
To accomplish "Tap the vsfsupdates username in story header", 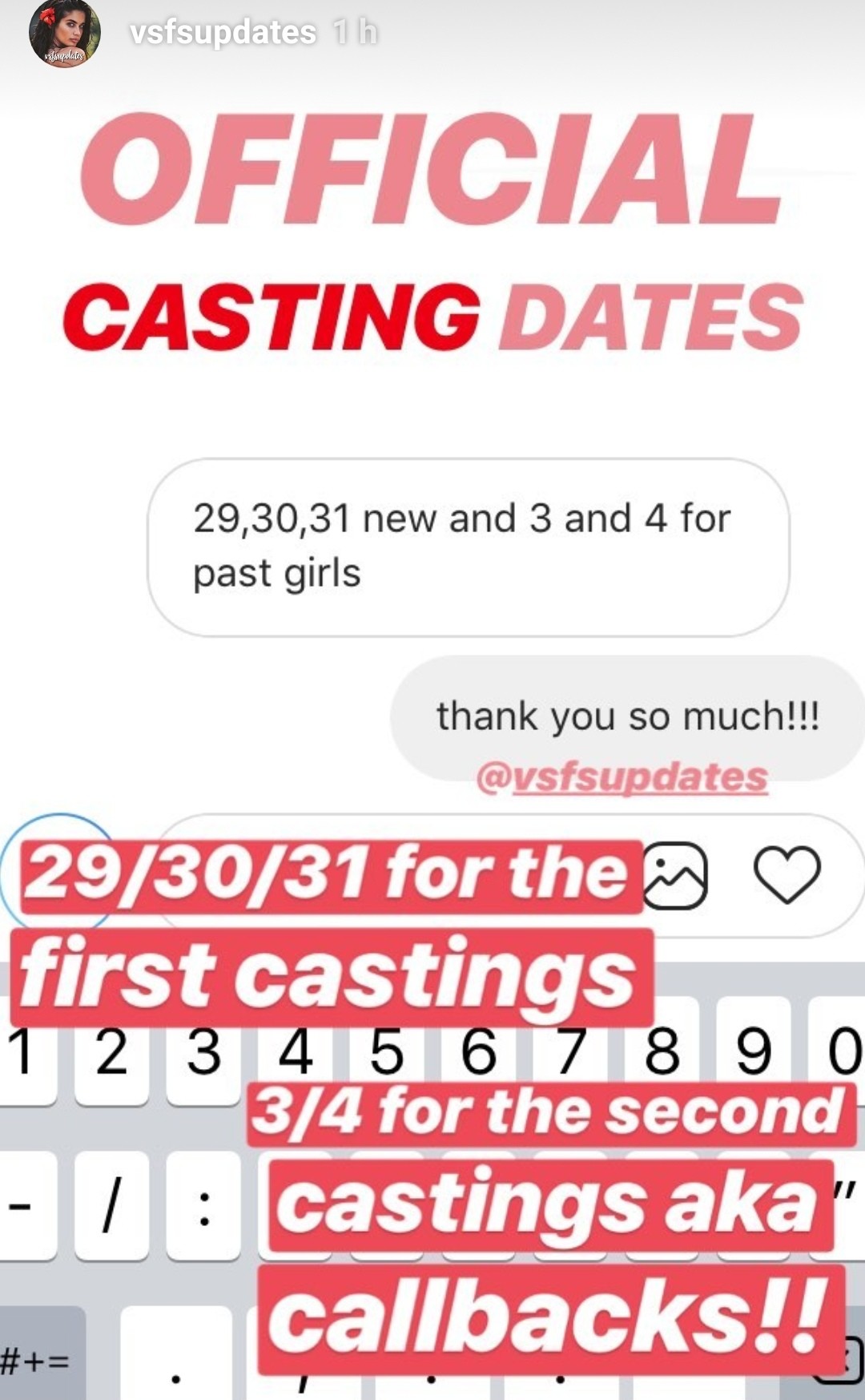I will click(223, 33).
